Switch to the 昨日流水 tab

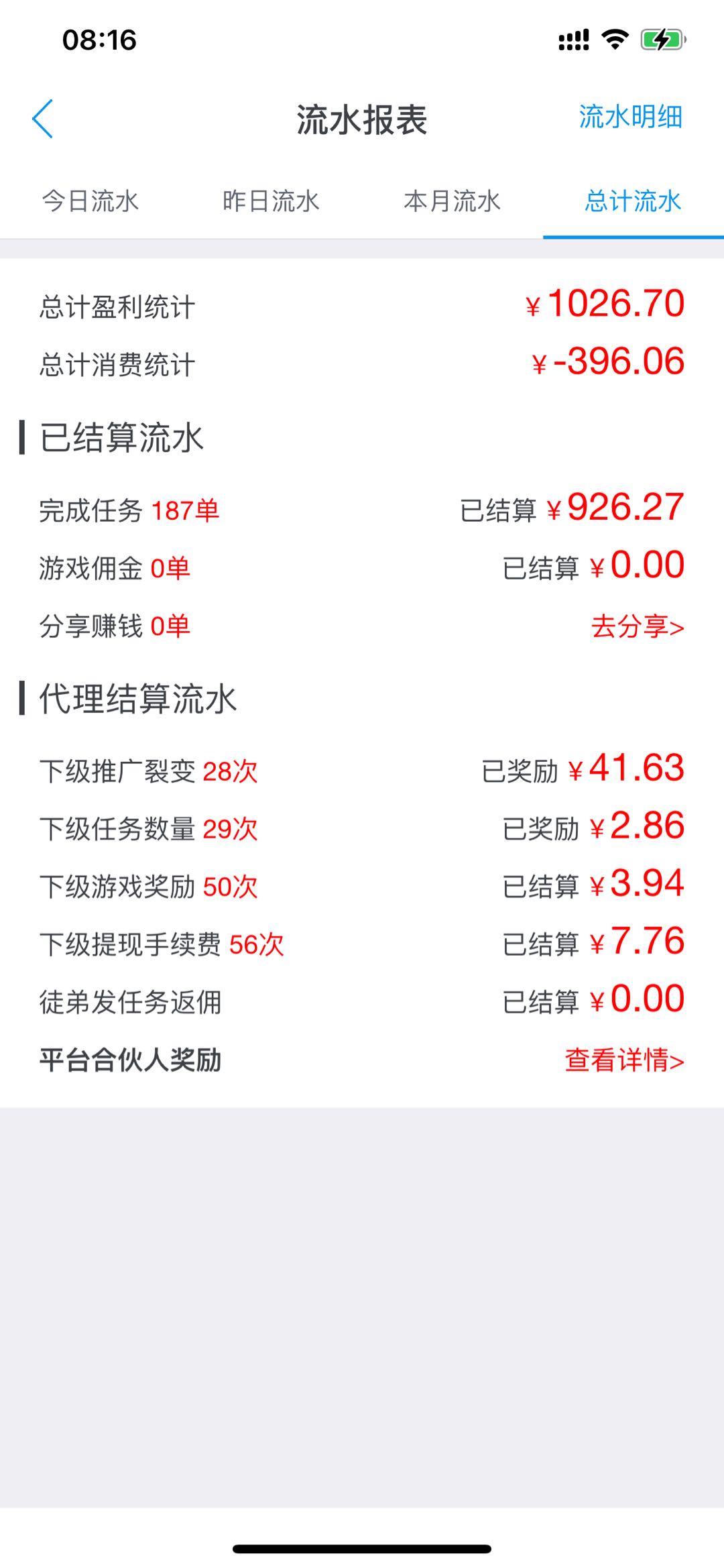pos(271,201)
